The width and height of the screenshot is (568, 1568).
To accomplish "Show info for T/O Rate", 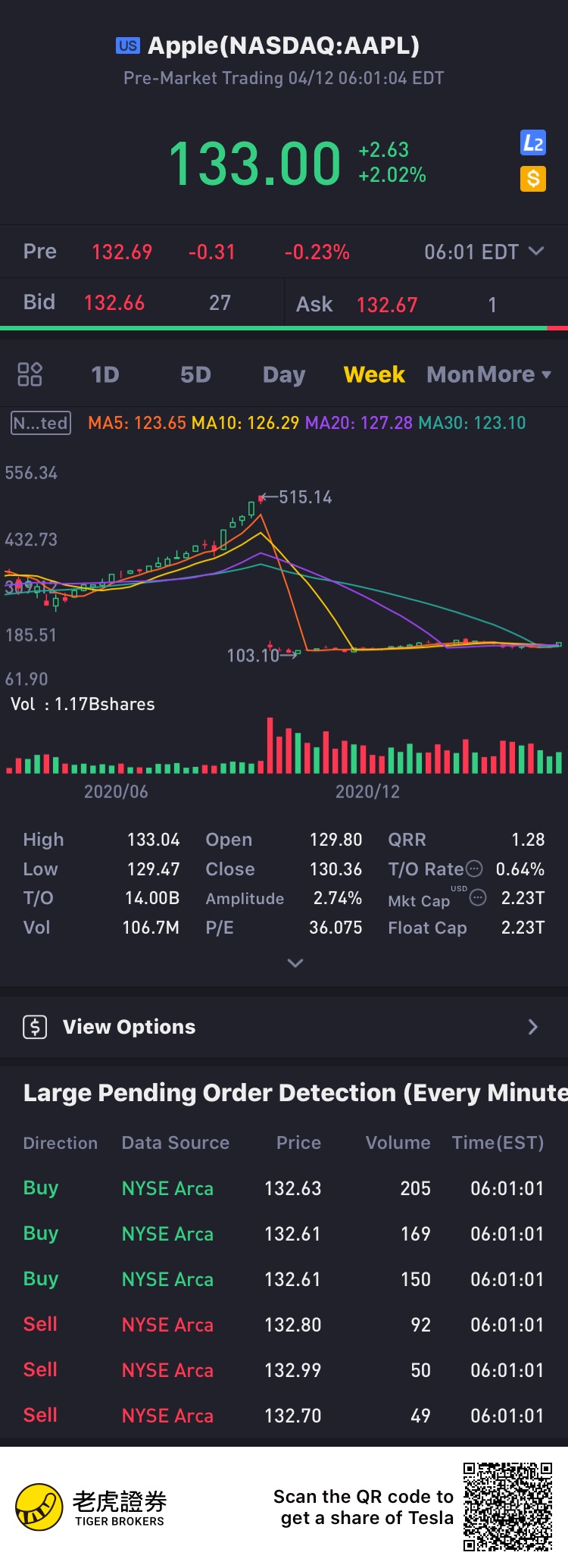I will coord(475,869).
